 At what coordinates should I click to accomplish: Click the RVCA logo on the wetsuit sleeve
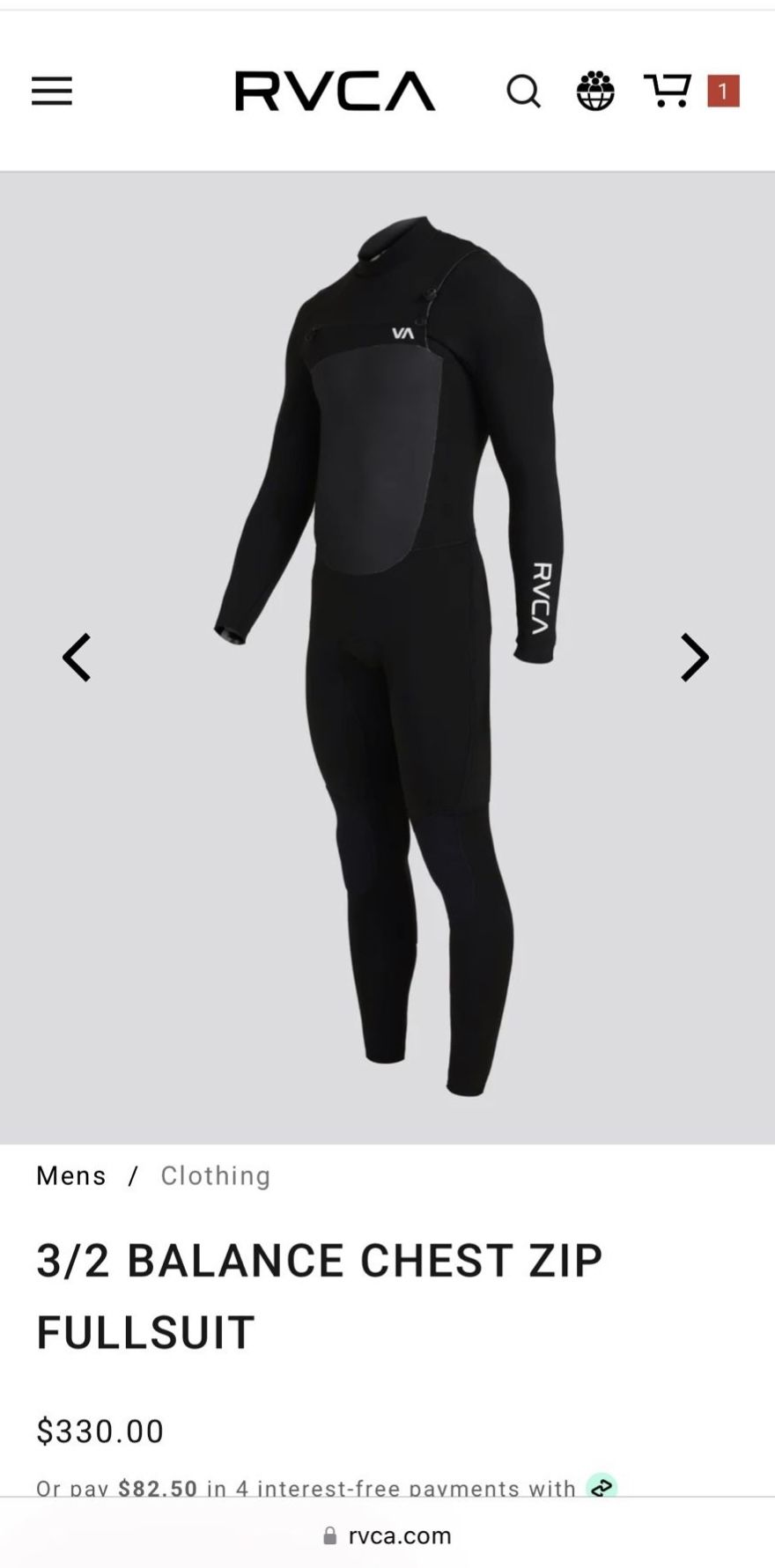coord(538,599)
